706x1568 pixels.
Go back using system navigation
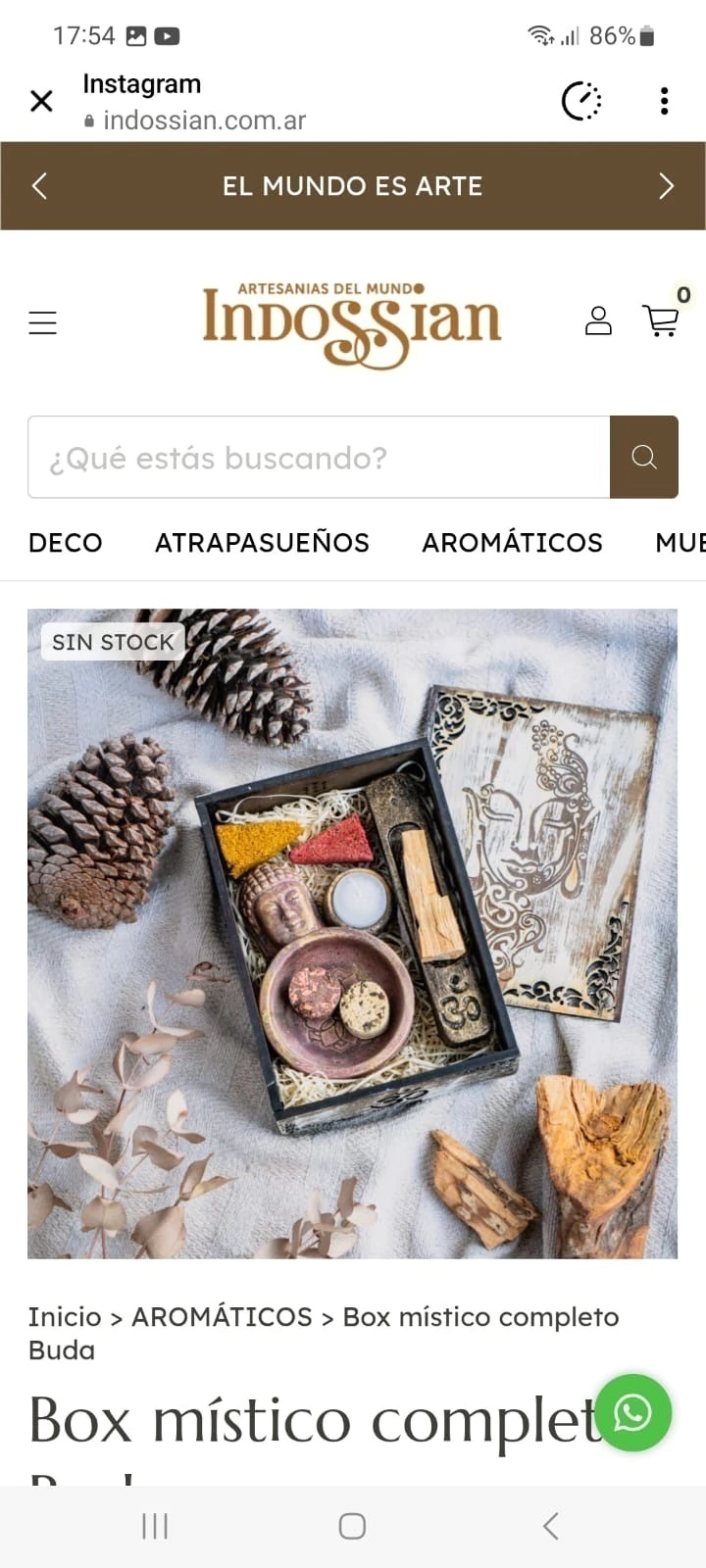(550, 1526)
